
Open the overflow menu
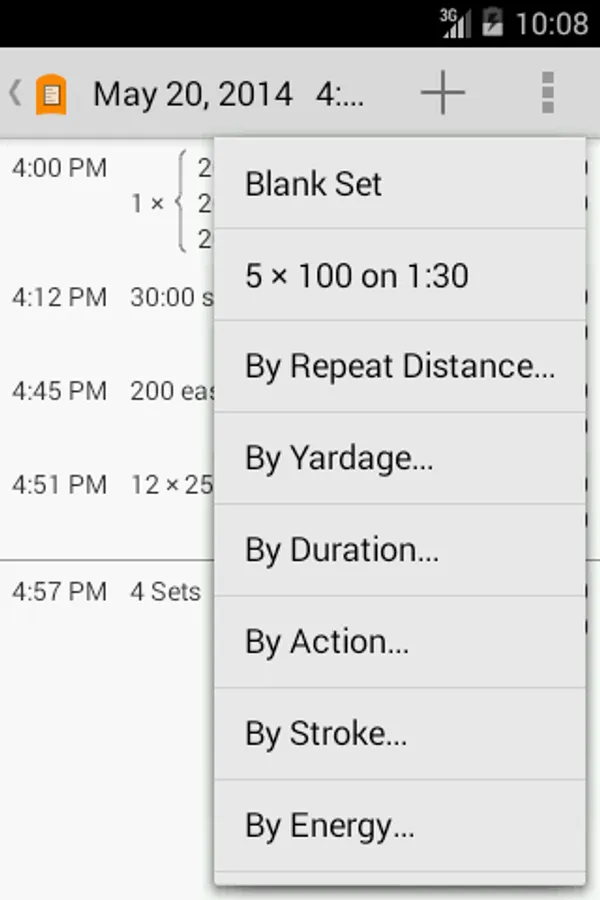[x=547, y=93]
